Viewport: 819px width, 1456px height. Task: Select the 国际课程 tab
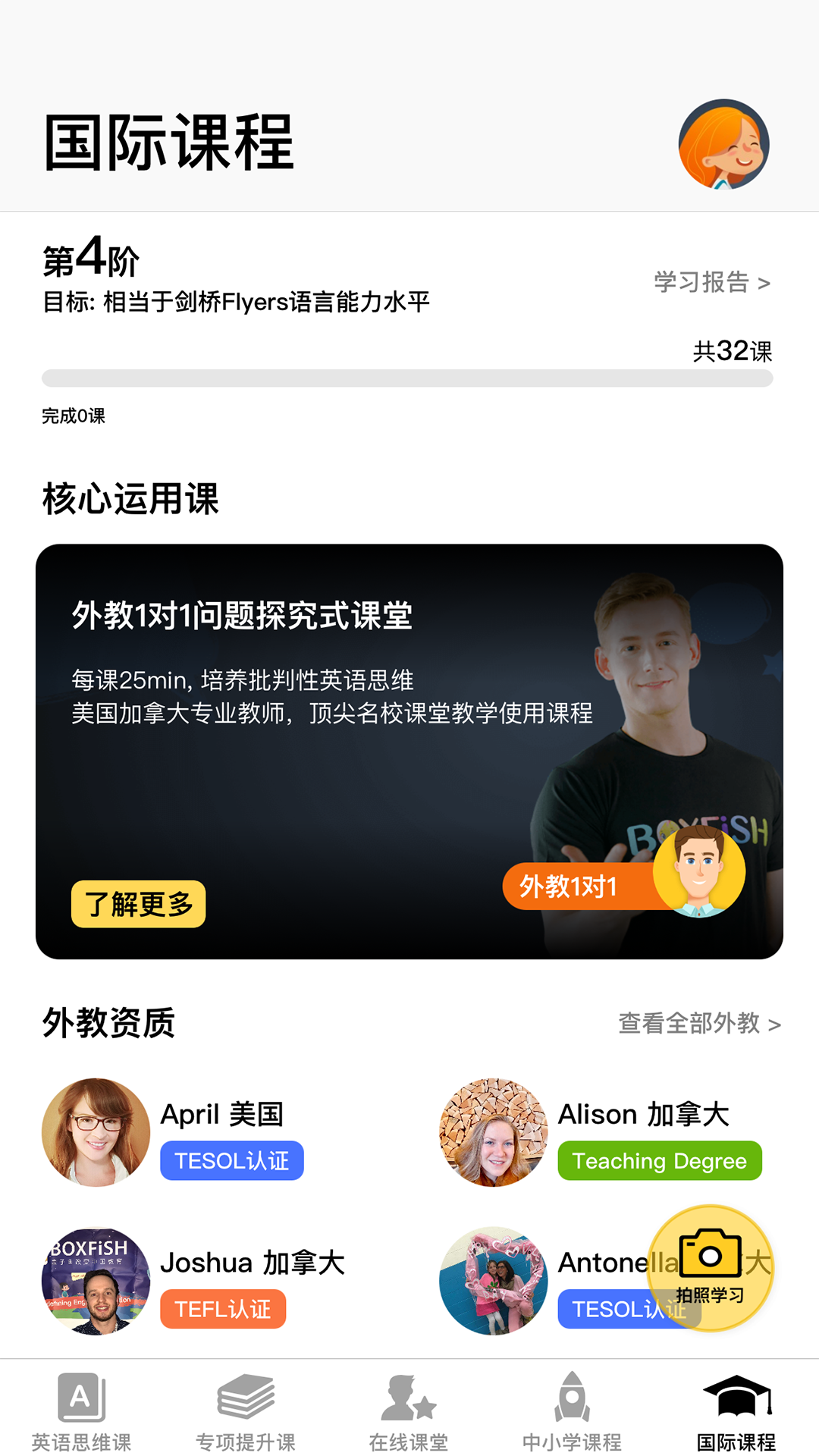pyautogui.click(x=736, y=1411)
